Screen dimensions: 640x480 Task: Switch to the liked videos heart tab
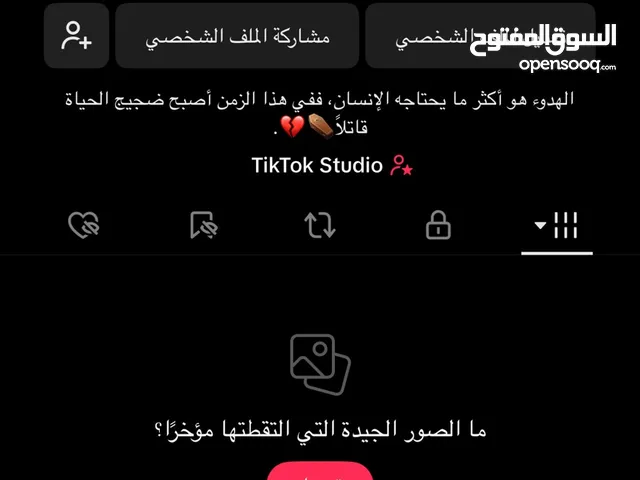(84, 226)
